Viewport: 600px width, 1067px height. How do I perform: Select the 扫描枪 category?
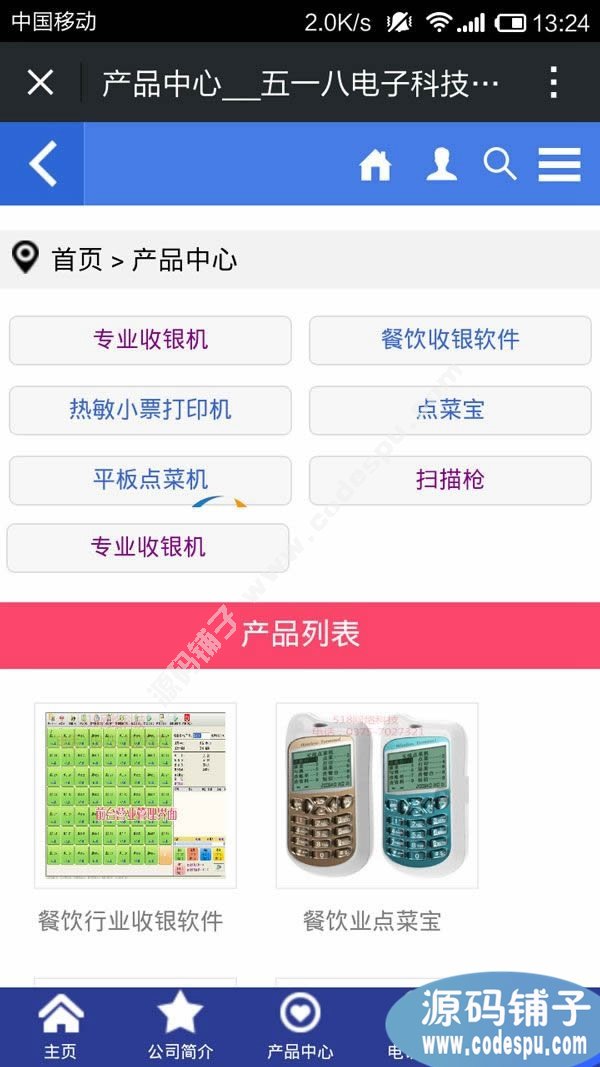450,480
